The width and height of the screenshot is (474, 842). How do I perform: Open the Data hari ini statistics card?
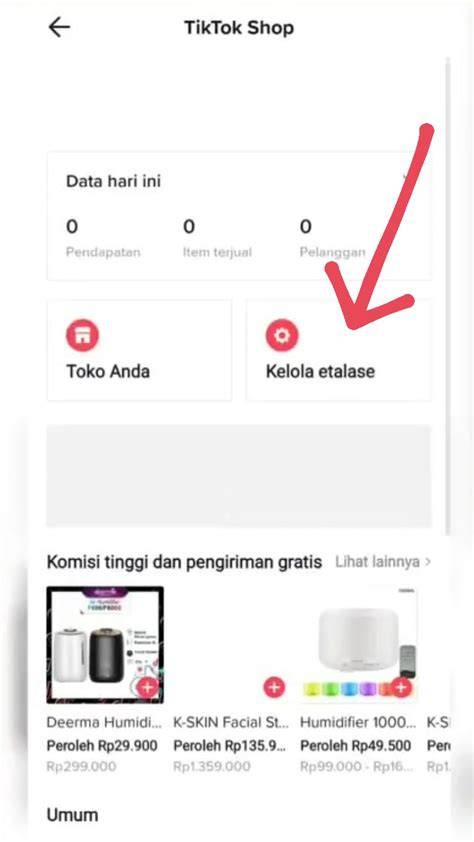(239, 216)
